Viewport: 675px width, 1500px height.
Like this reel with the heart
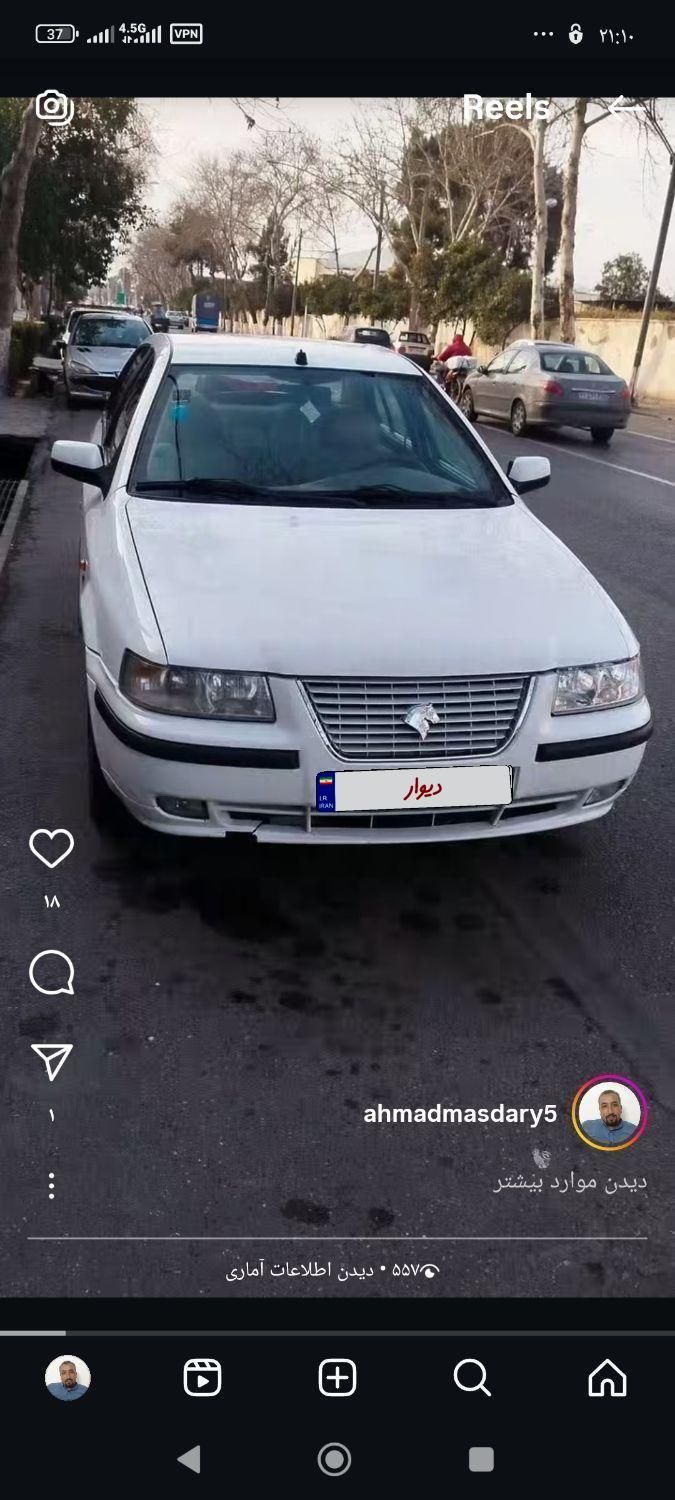[51, 849]
